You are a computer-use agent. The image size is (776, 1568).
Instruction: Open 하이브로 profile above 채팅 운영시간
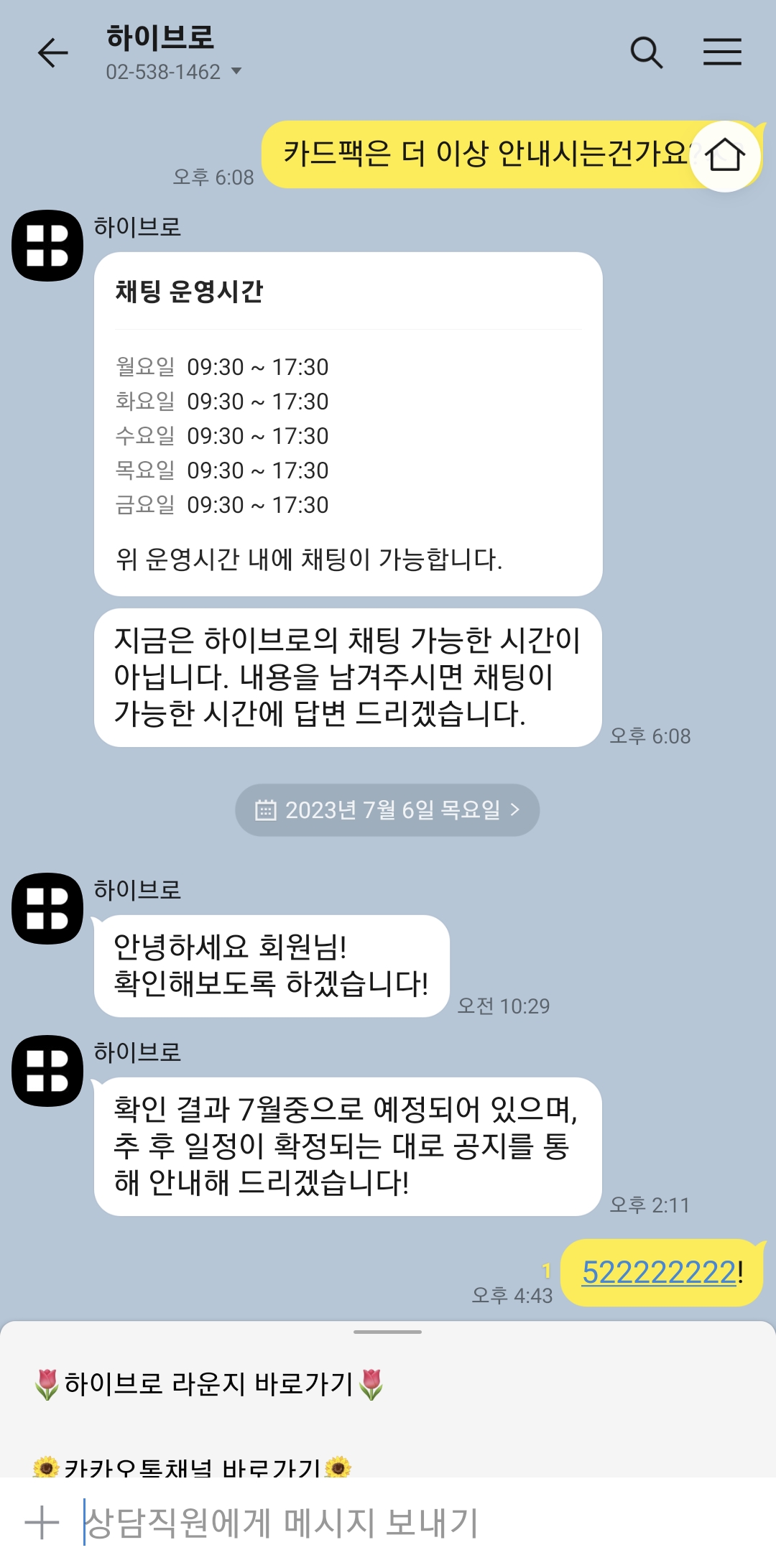[x=47, y=246]
